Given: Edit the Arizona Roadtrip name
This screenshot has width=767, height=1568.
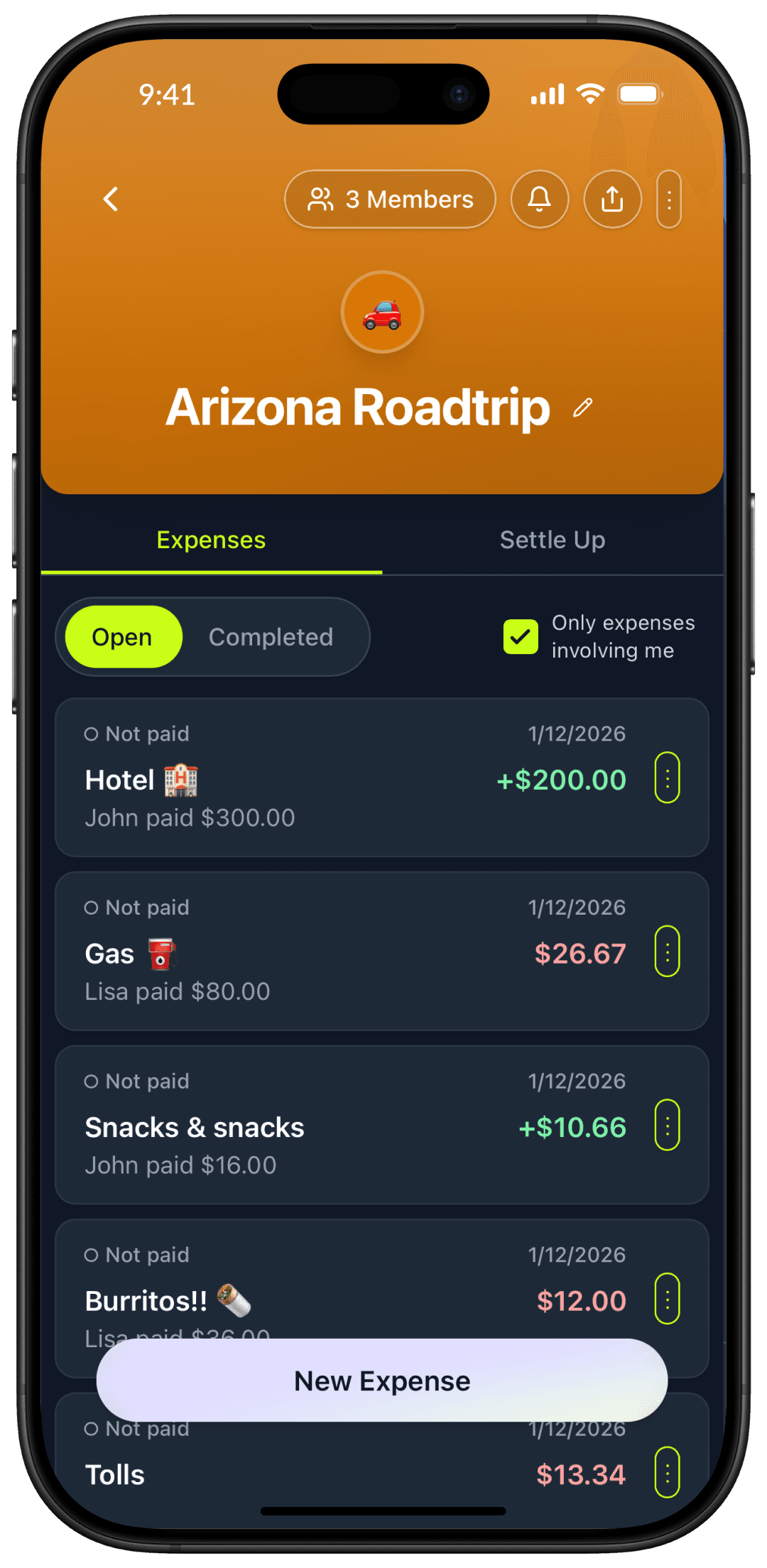Looking at the screenshot, I should pos(583,408).
